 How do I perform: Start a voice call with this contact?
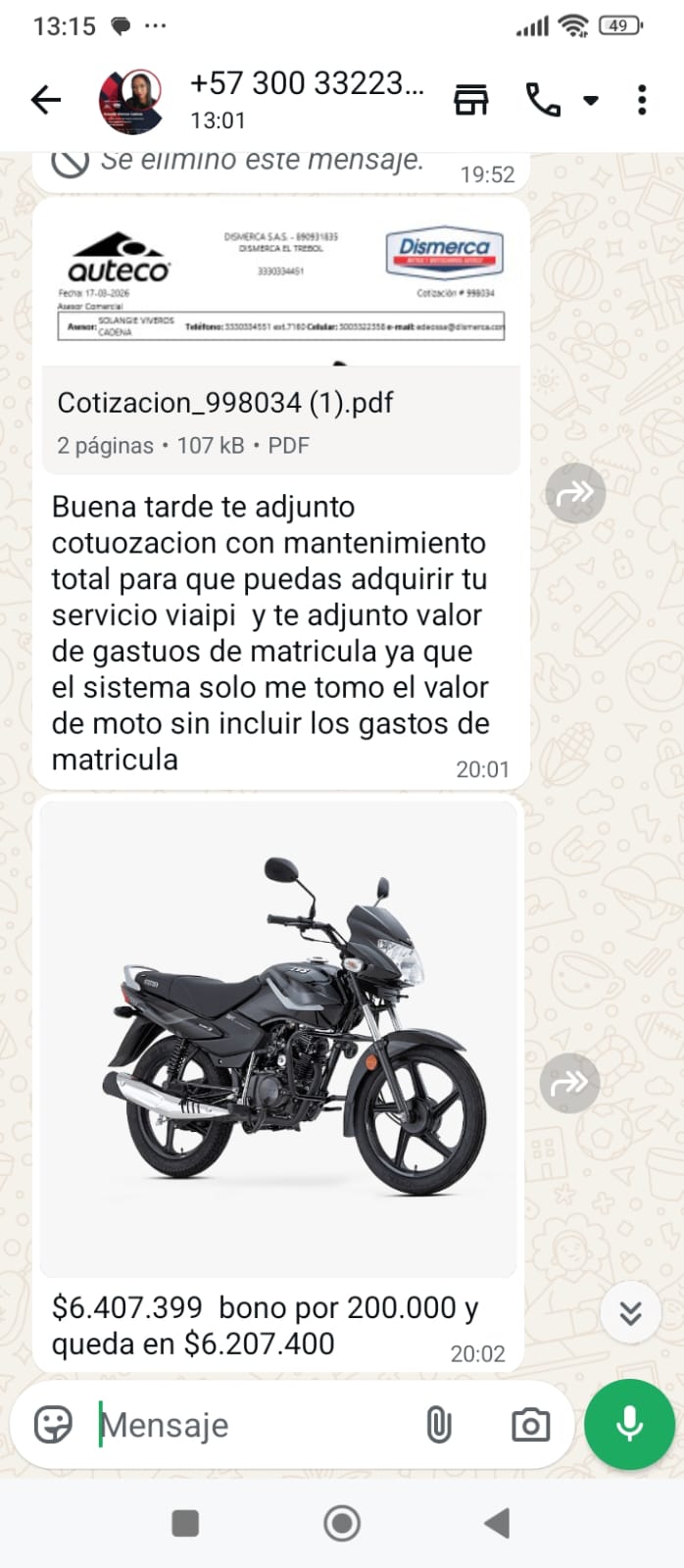543,100
